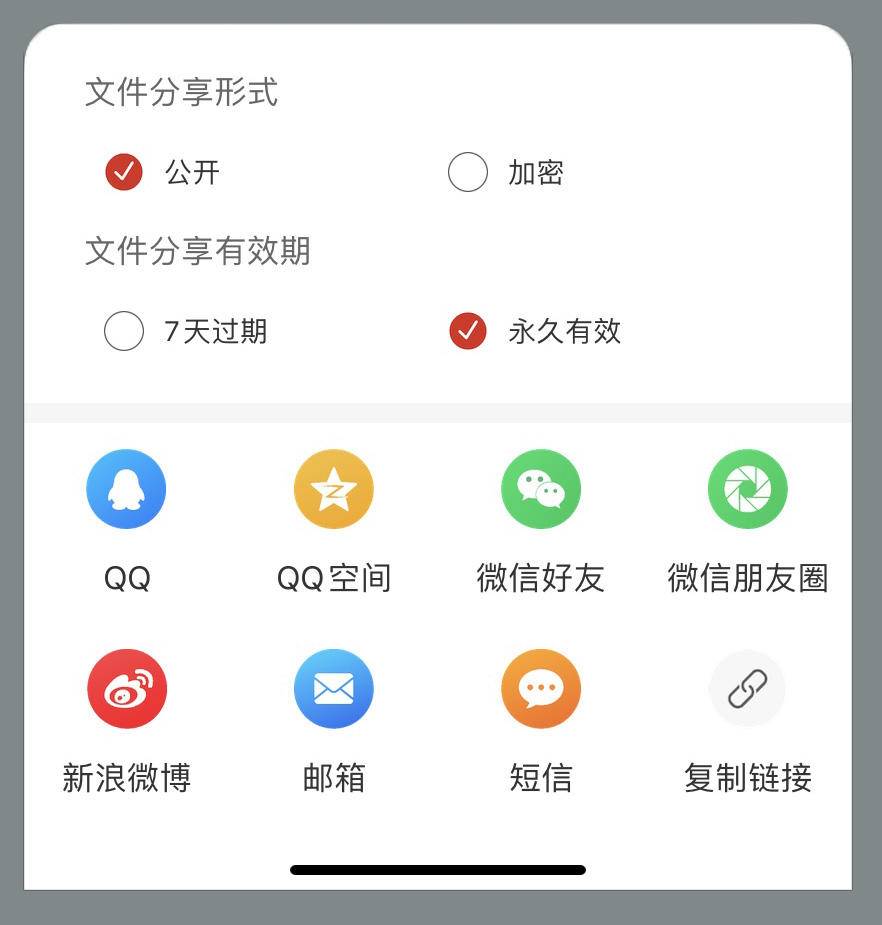882x925 pixels.
Task: Tap the QQ空间 text label
Action: pyautogui.click(x=333, y=577)
